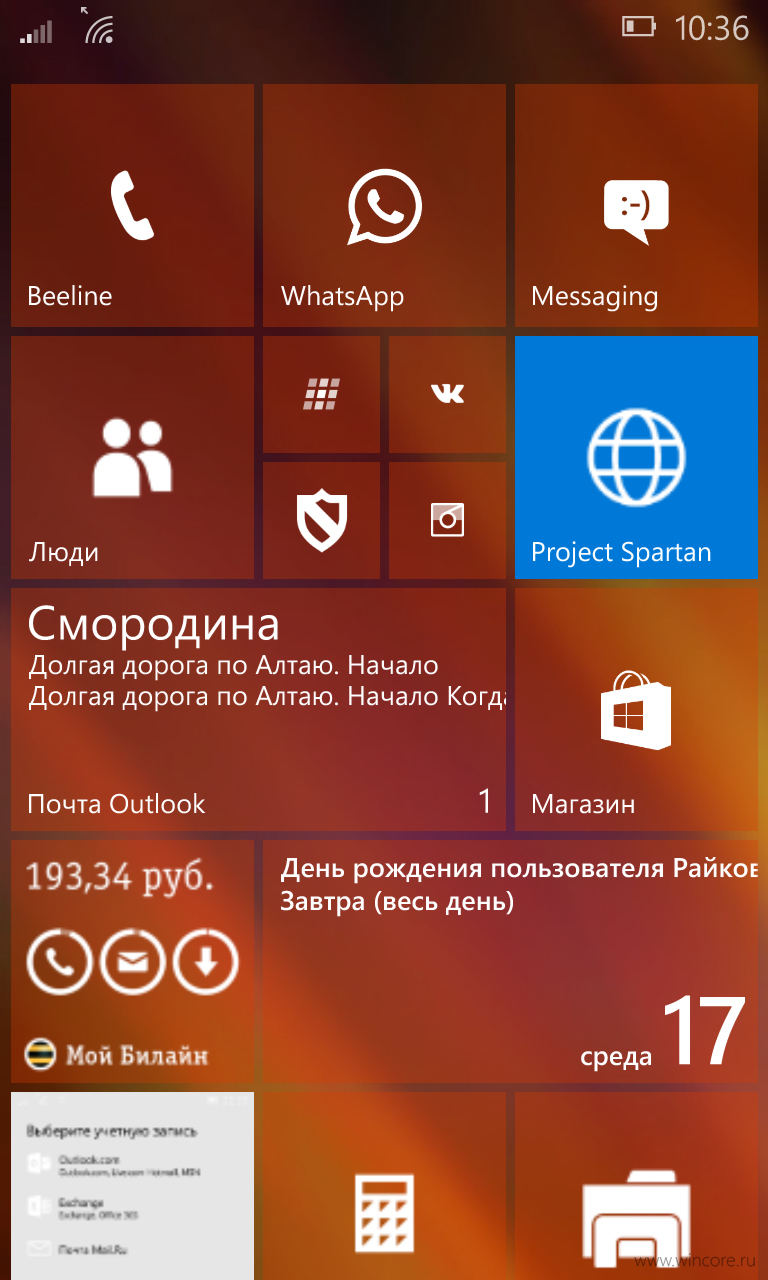Image resolution: width=768 pixels, height=1280 pixels.
Task: Launch Project Spartan browser
Action: 636,457
